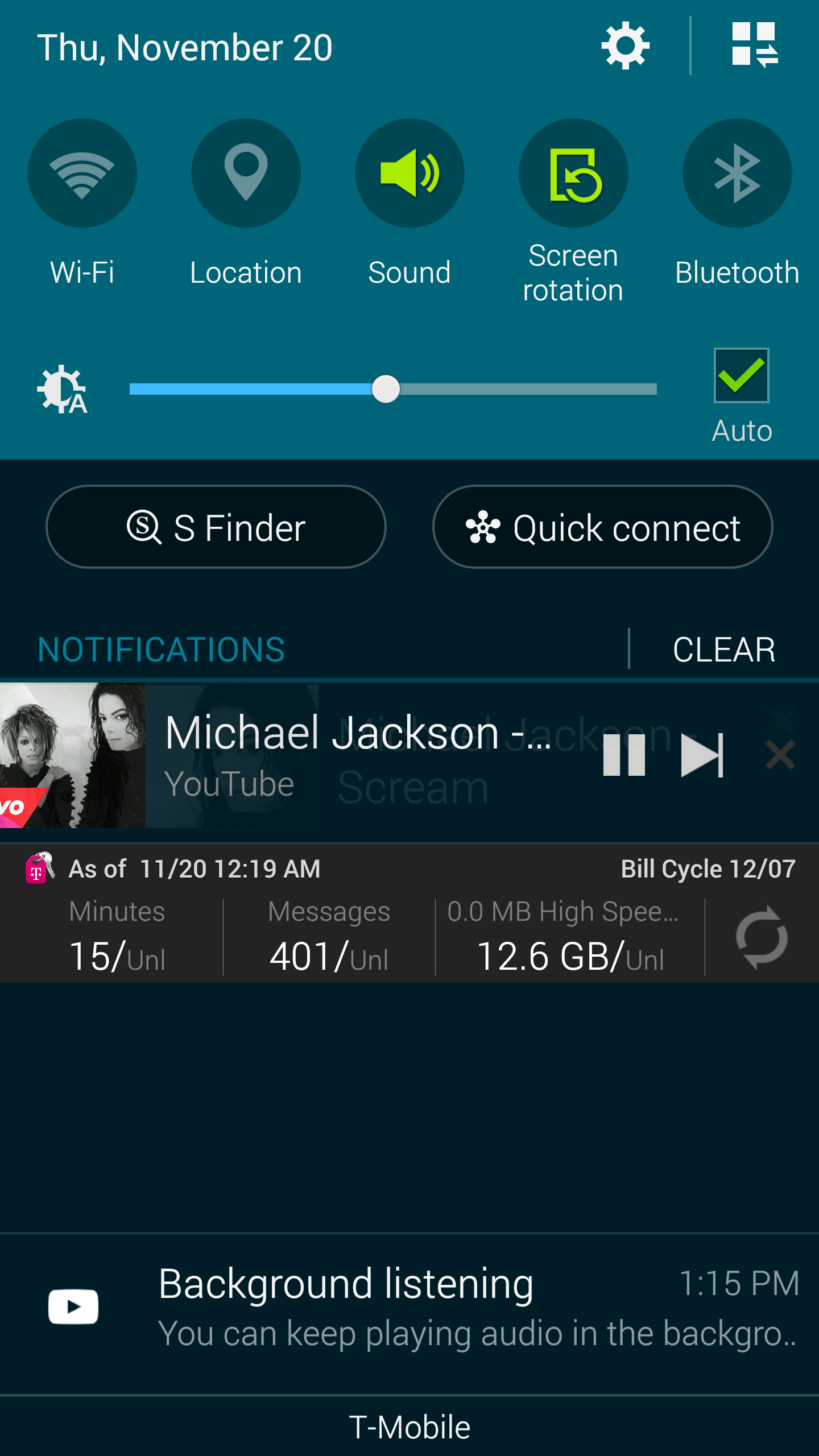Skip to next track in YouTube
819x1456 pixels.
[702, 755]
